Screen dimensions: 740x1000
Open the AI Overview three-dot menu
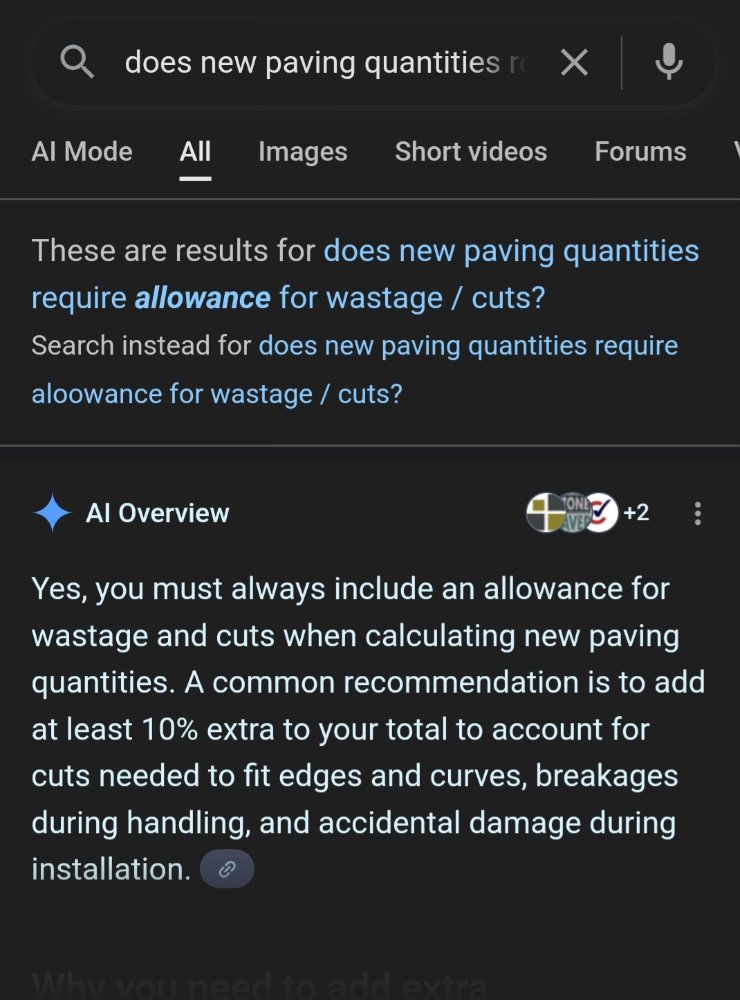click(697, 514)
